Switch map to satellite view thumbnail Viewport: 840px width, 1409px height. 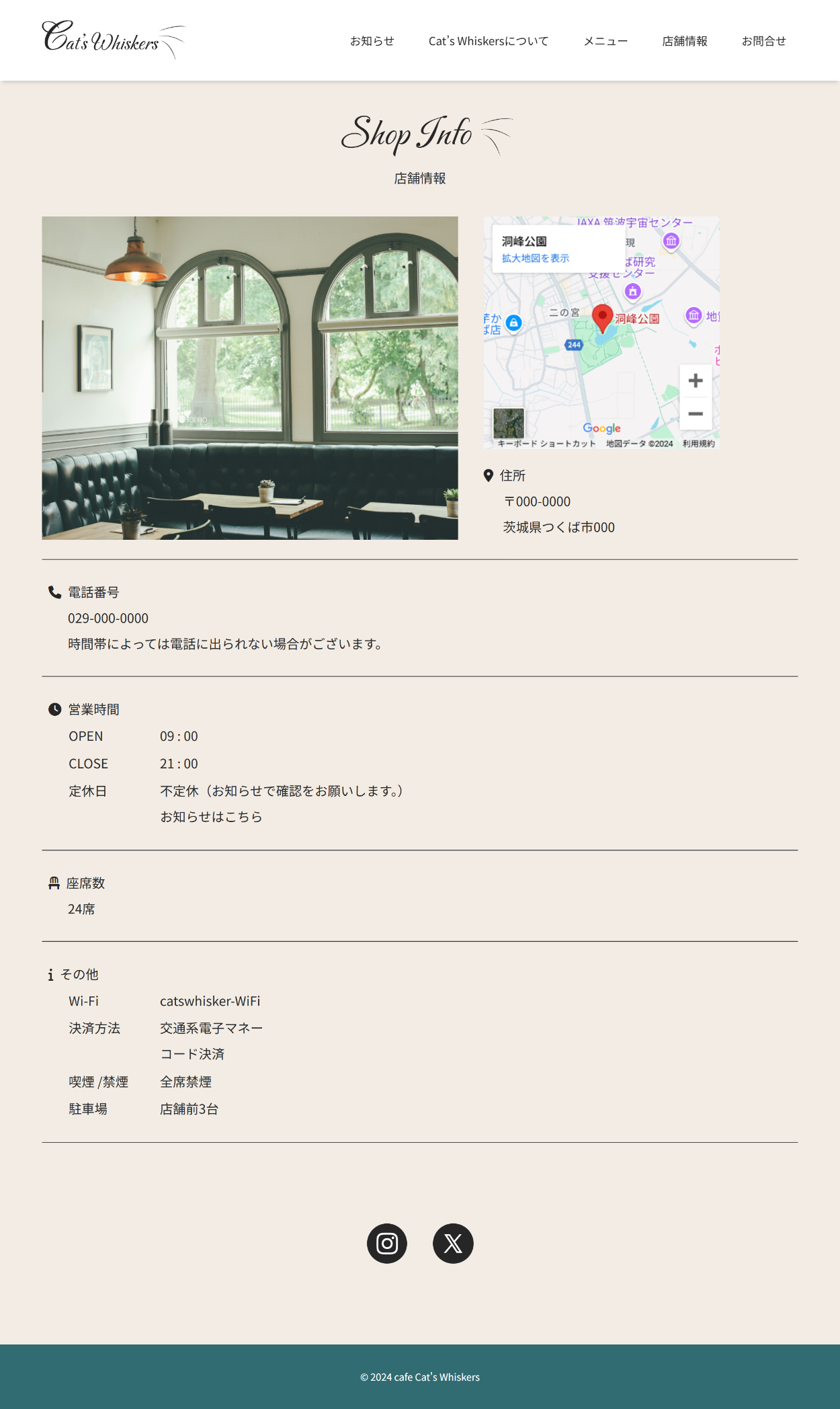tap(509, 423)
